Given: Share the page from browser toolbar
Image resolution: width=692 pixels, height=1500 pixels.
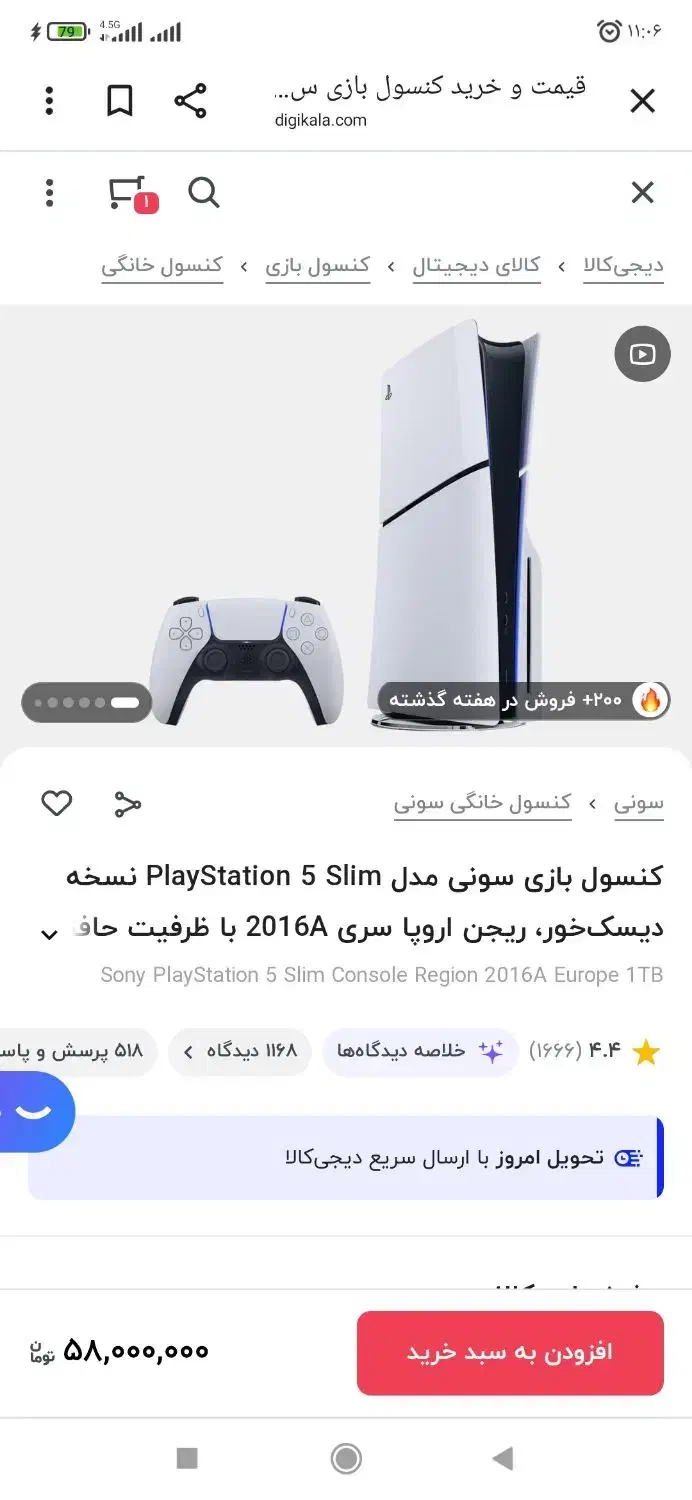Looking at the screenshot, I should point(190,101).
